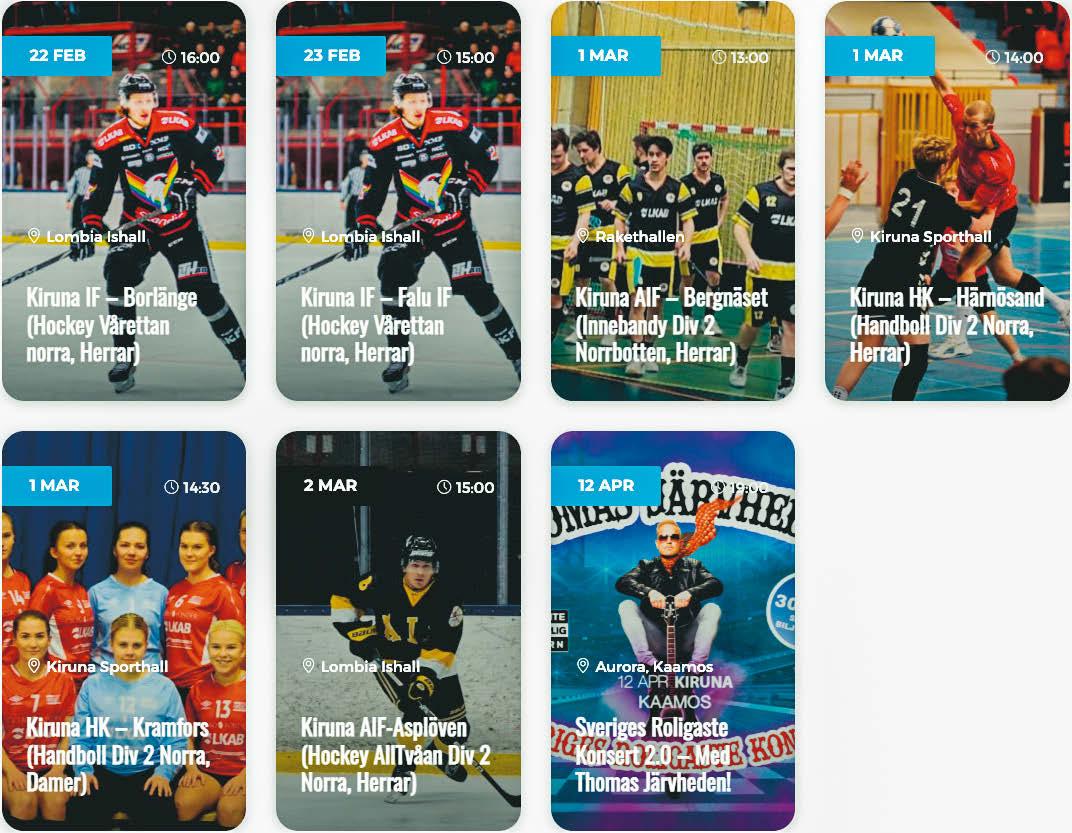The height and width of the screenshot is (833, 1072).
Task: Select the Kiruna HK – Kramfors Damer card
Action: click(124, 631)
